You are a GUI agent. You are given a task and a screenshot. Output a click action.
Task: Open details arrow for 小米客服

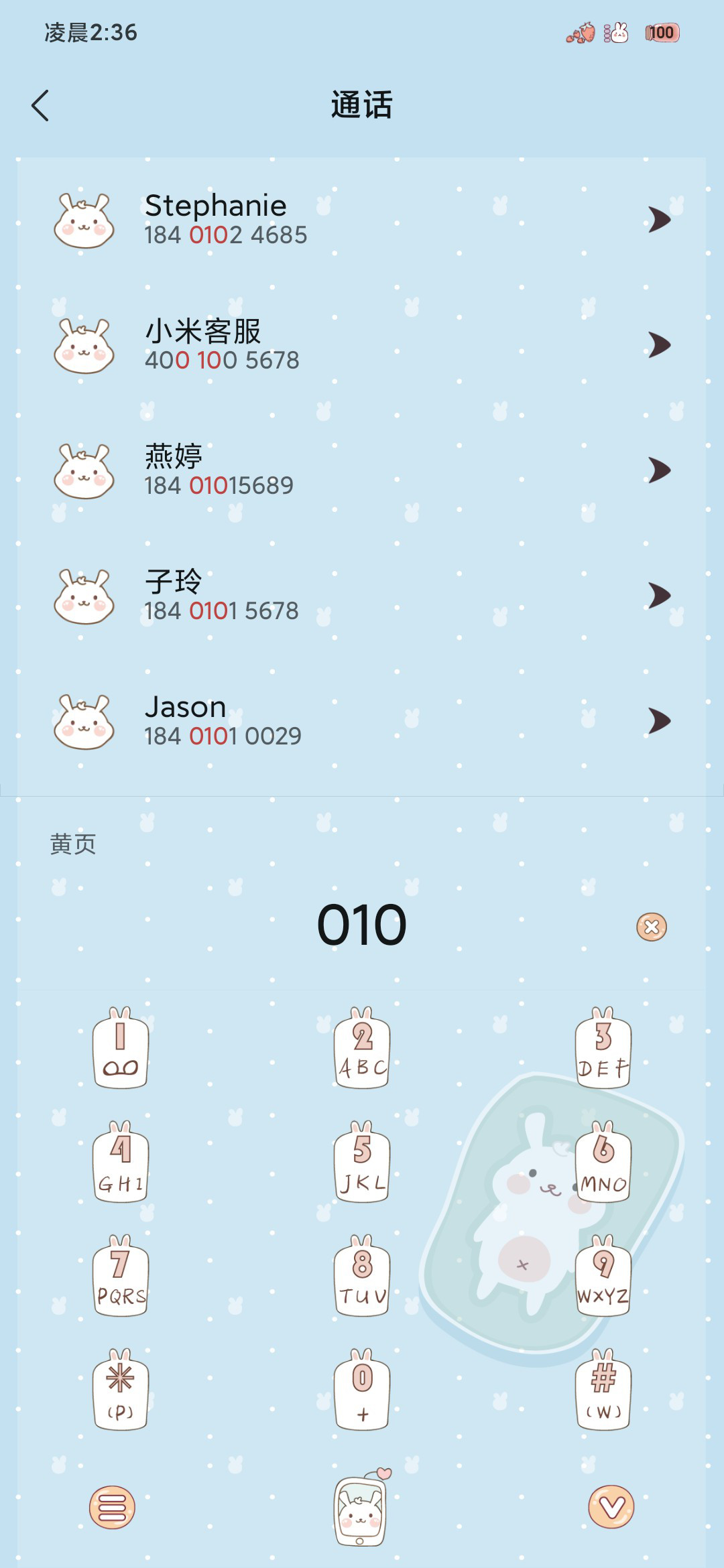[x=660, y=345]
